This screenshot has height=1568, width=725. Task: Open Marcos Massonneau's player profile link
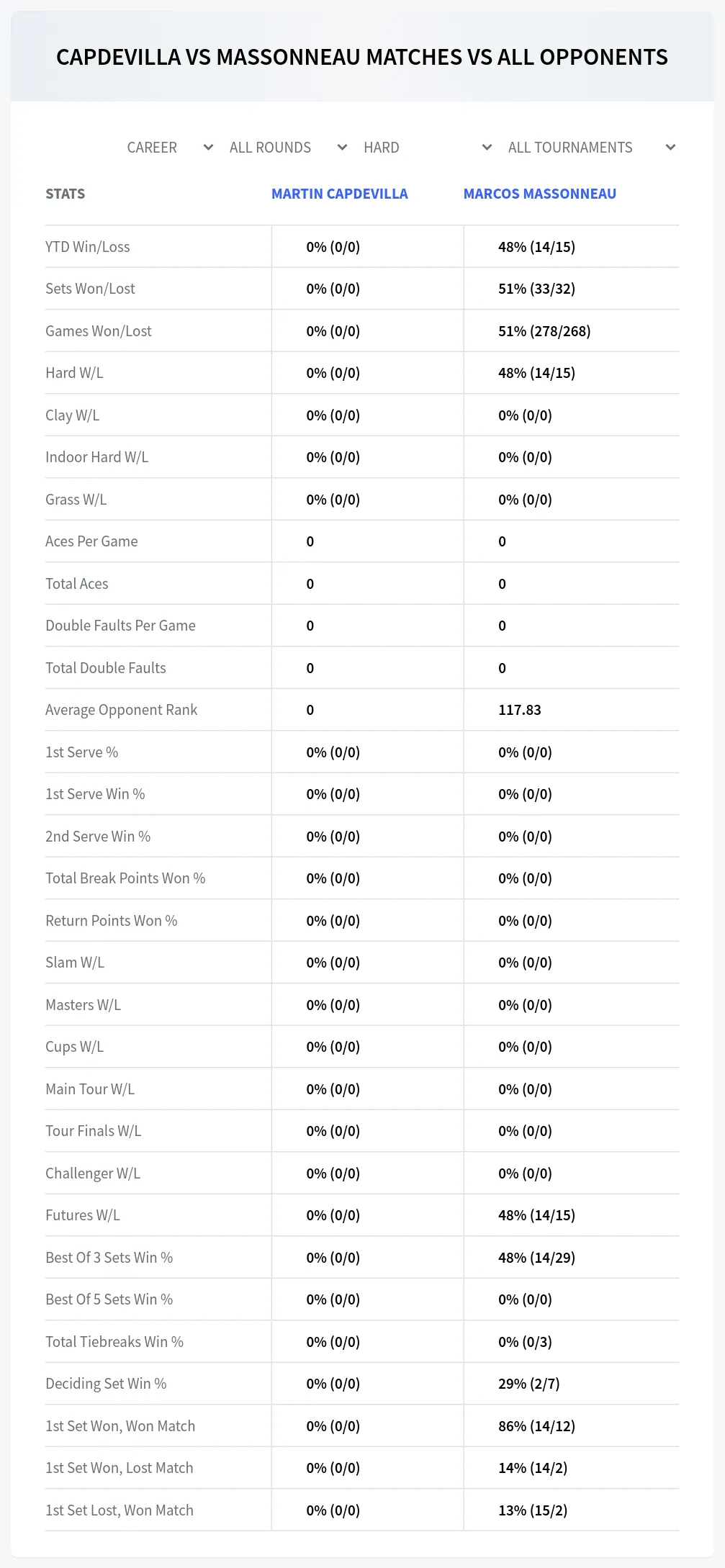click(x=540, y=194)
